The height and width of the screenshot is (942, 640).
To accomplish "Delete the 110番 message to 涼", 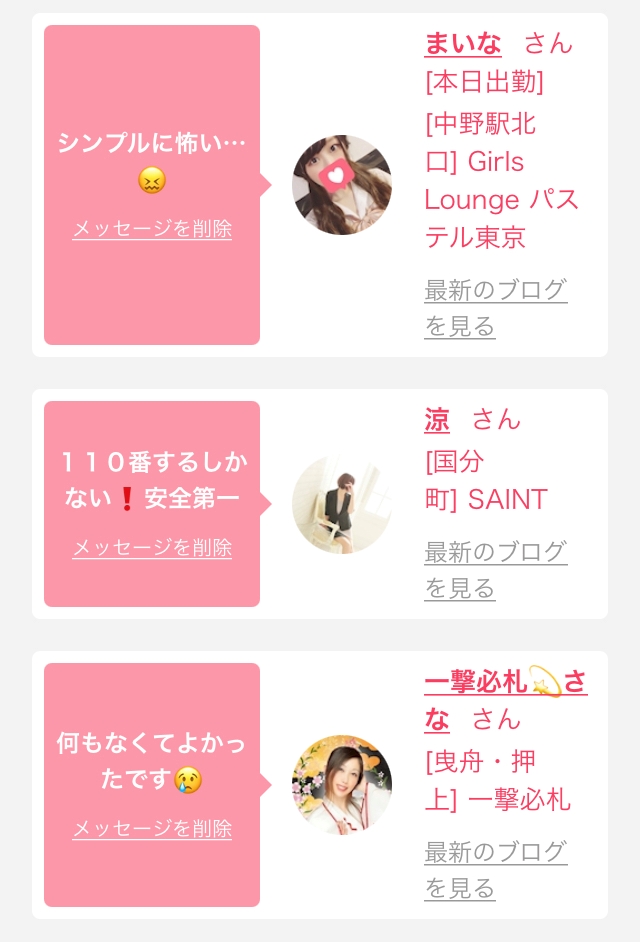I will pyautogui.click(x=152, y=548).
